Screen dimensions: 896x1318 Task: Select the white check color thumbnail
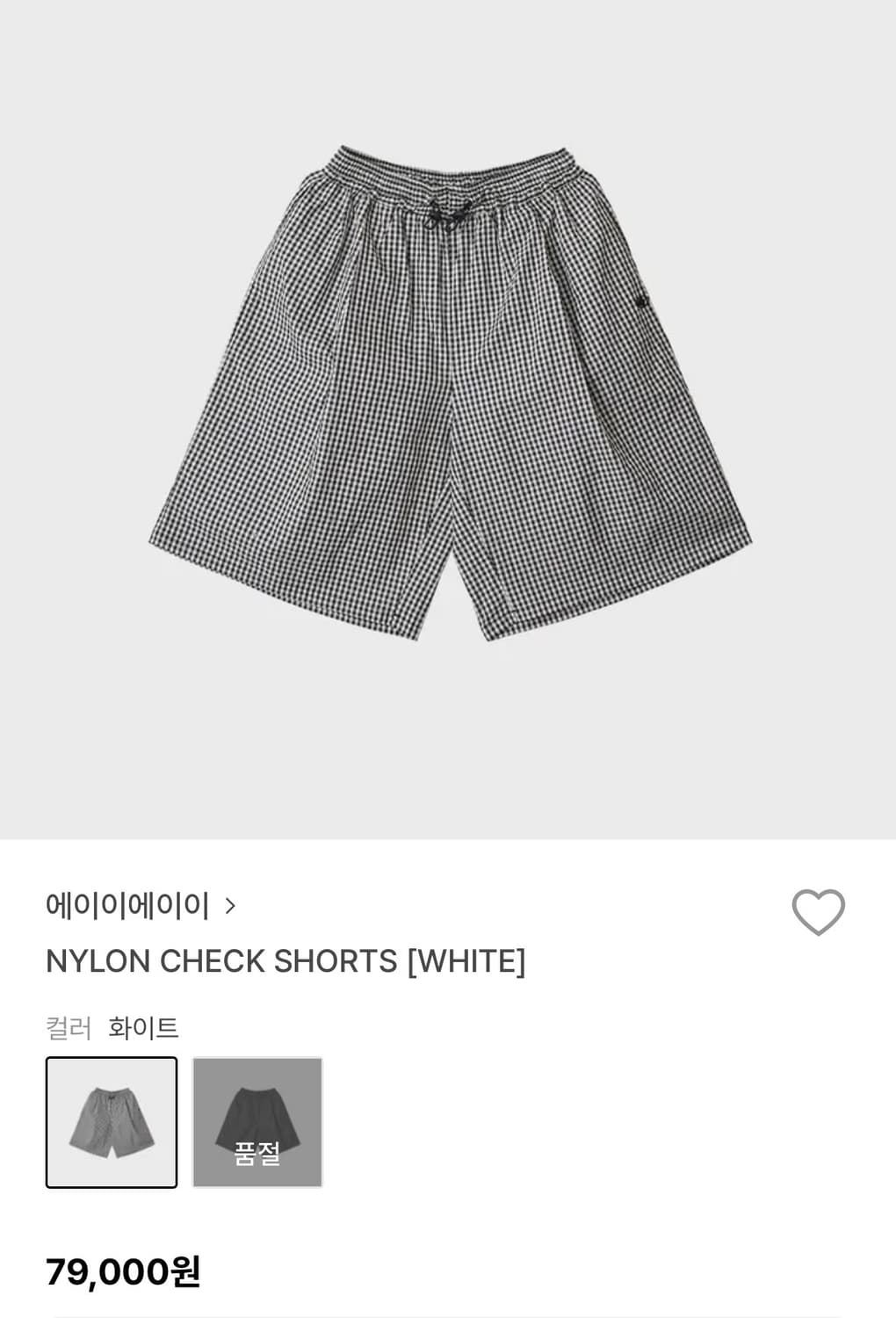coord(112,1122)
